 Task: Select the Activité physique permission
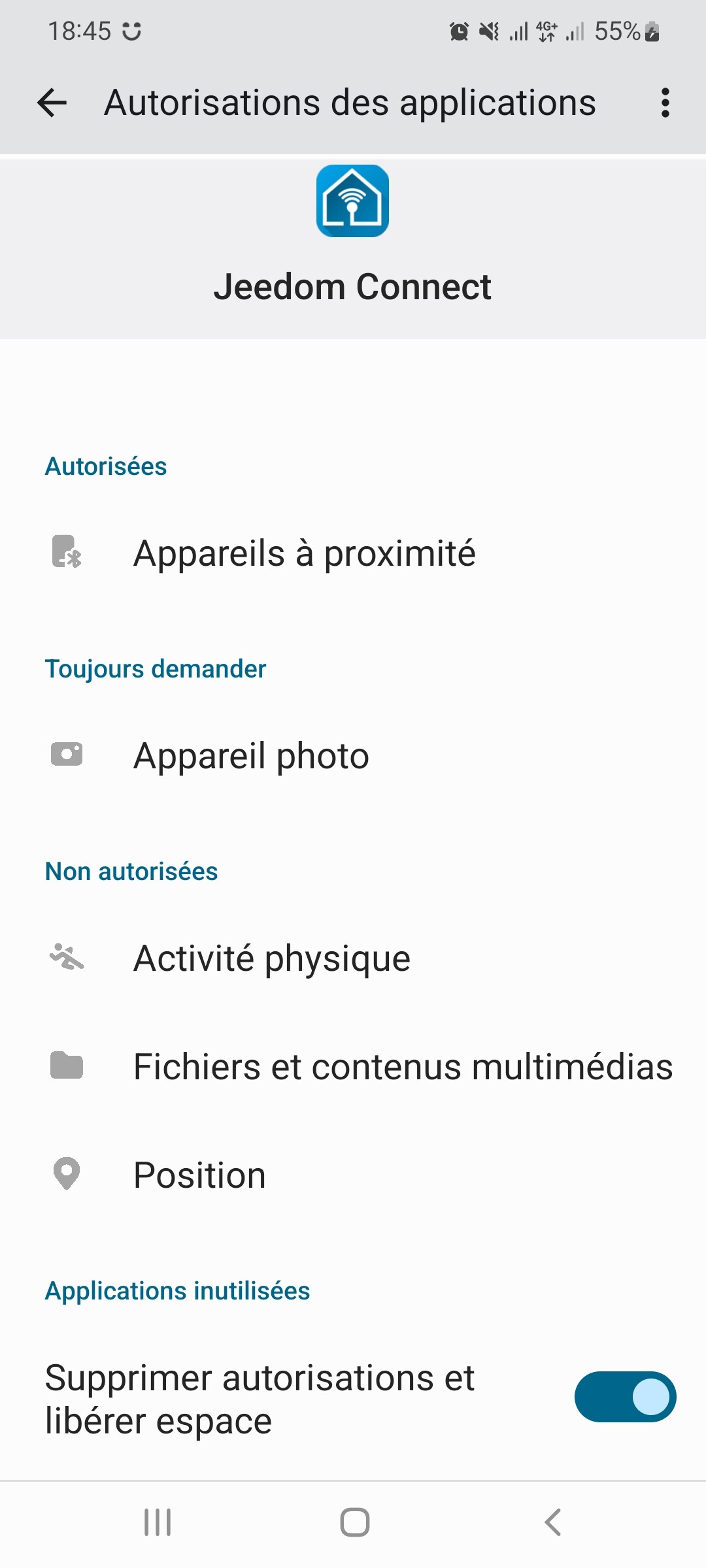(x=271, y=958)
